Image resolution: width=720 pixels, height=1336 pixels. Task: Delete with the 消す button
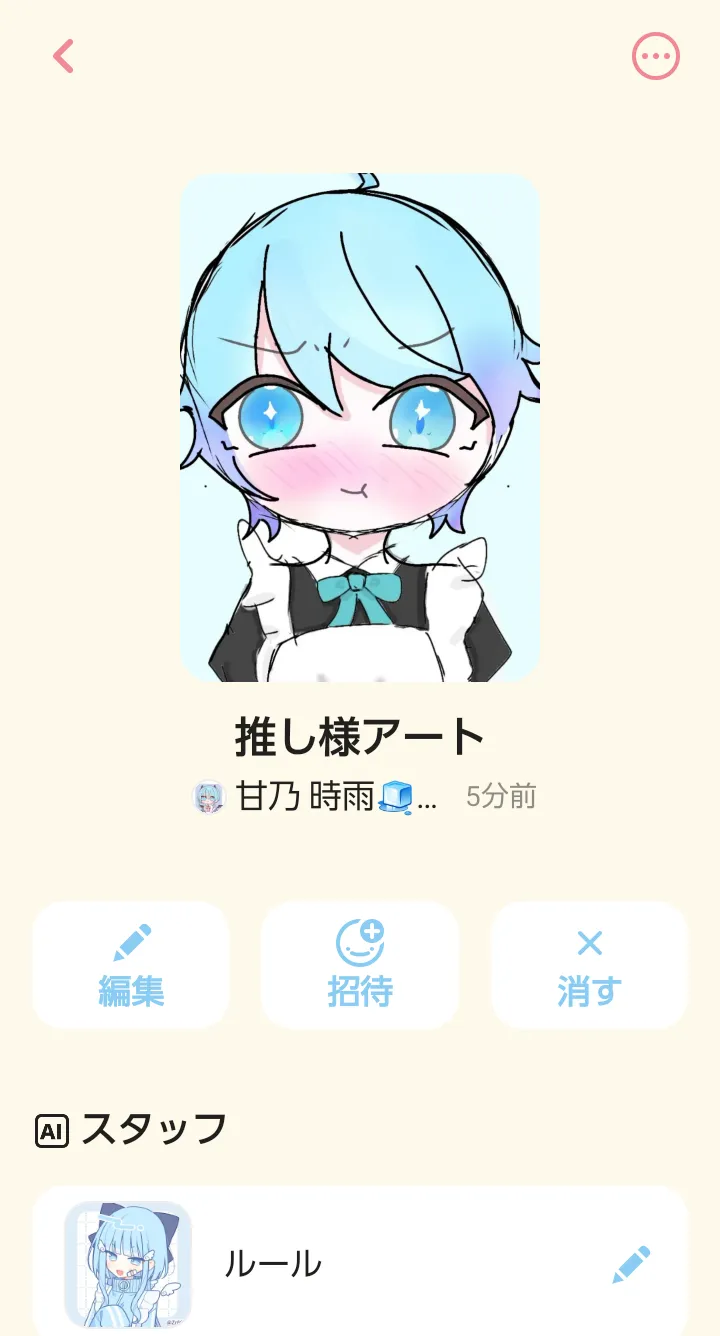[x=589, y=965]
